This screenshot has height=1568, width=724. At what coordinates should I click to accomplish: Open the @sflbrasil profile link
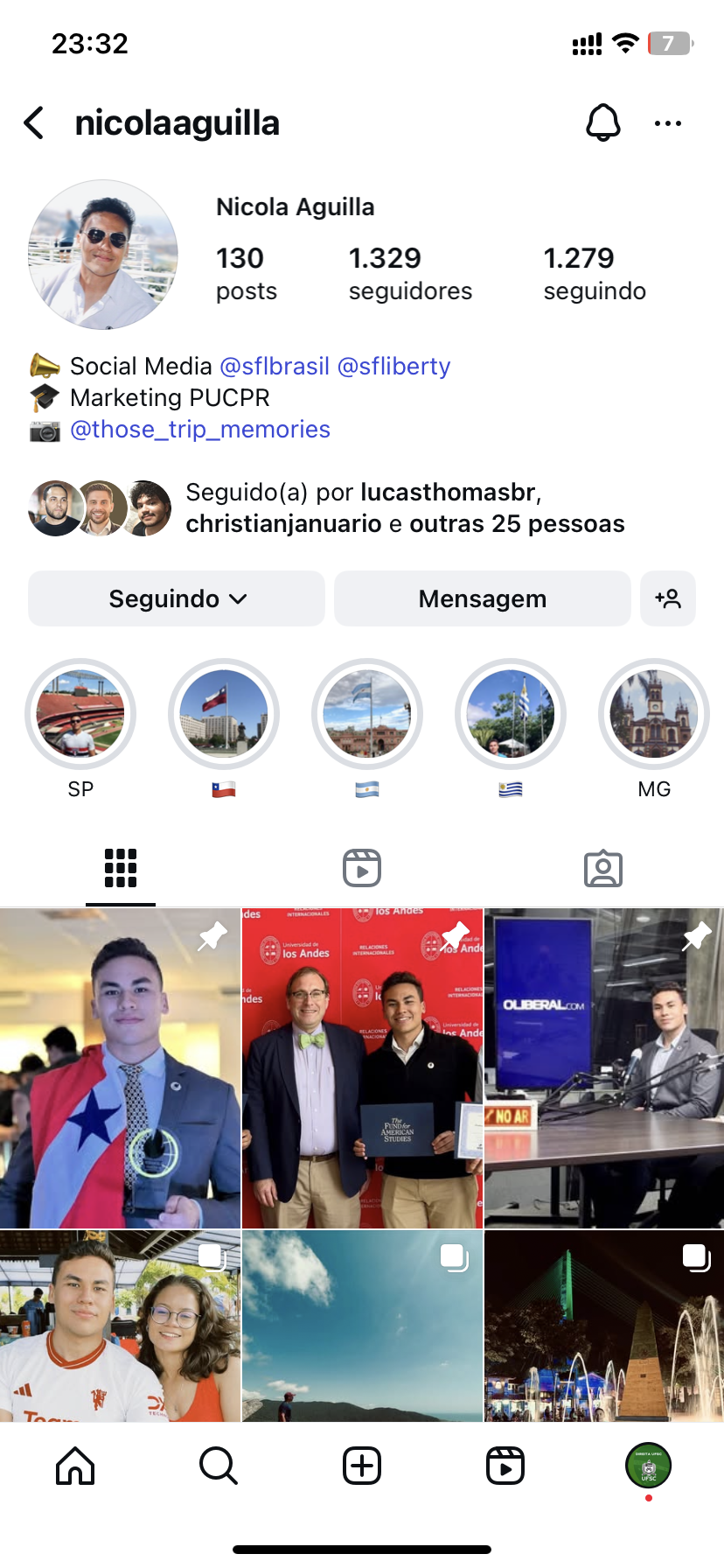(275, 366)
